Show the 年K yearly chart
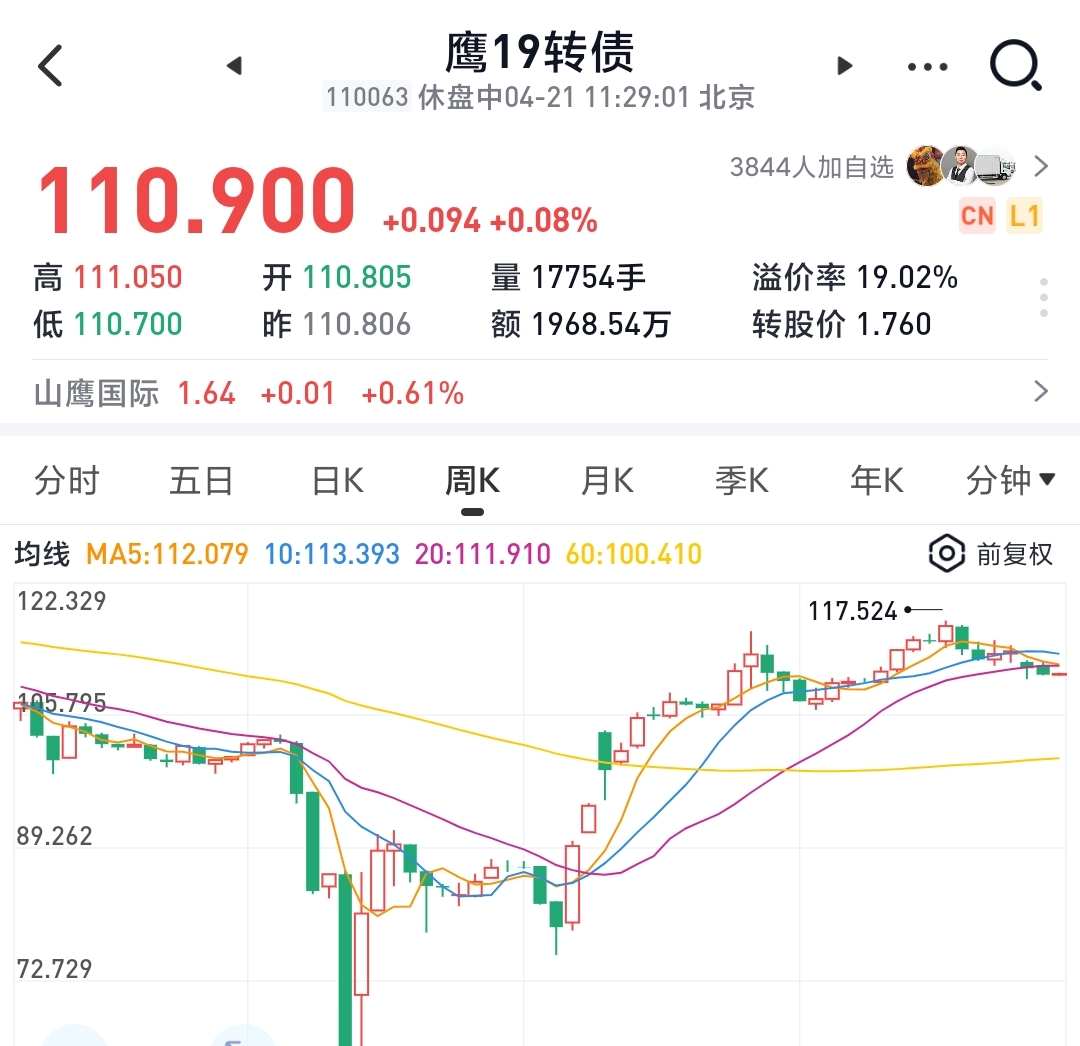This screenshot has width=1080, height=1046. [876, 481]
